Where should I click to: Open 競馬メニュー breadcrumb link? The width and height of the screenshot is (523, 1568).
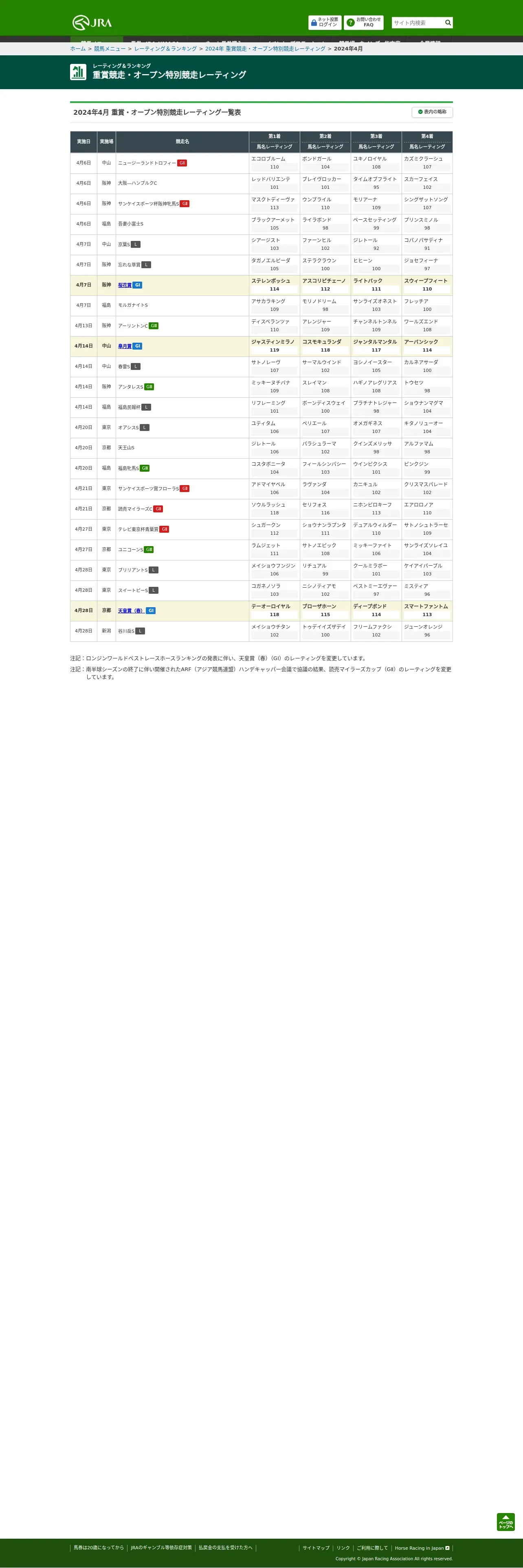coord(110,49)
